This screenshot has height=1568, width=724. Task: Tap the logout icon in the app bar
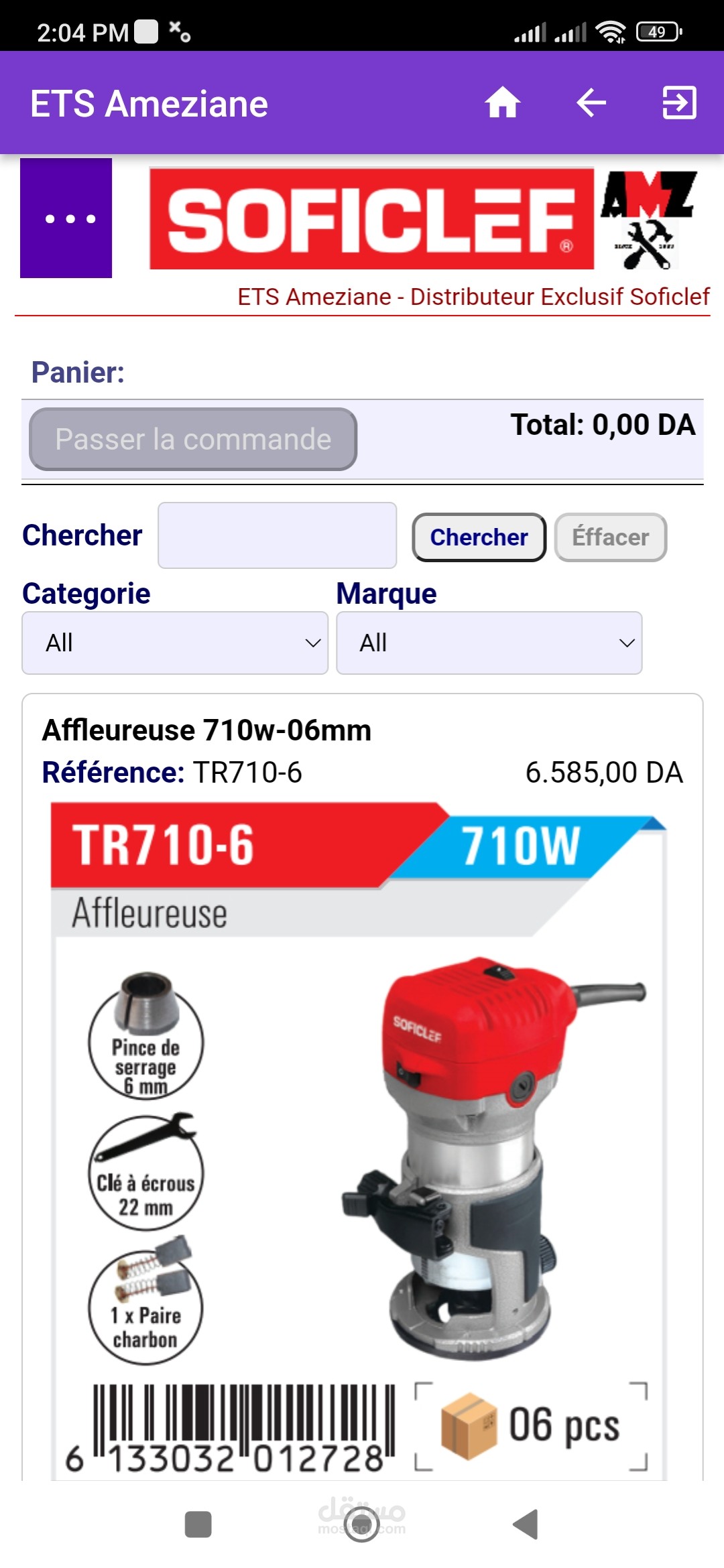coord(679,103)
